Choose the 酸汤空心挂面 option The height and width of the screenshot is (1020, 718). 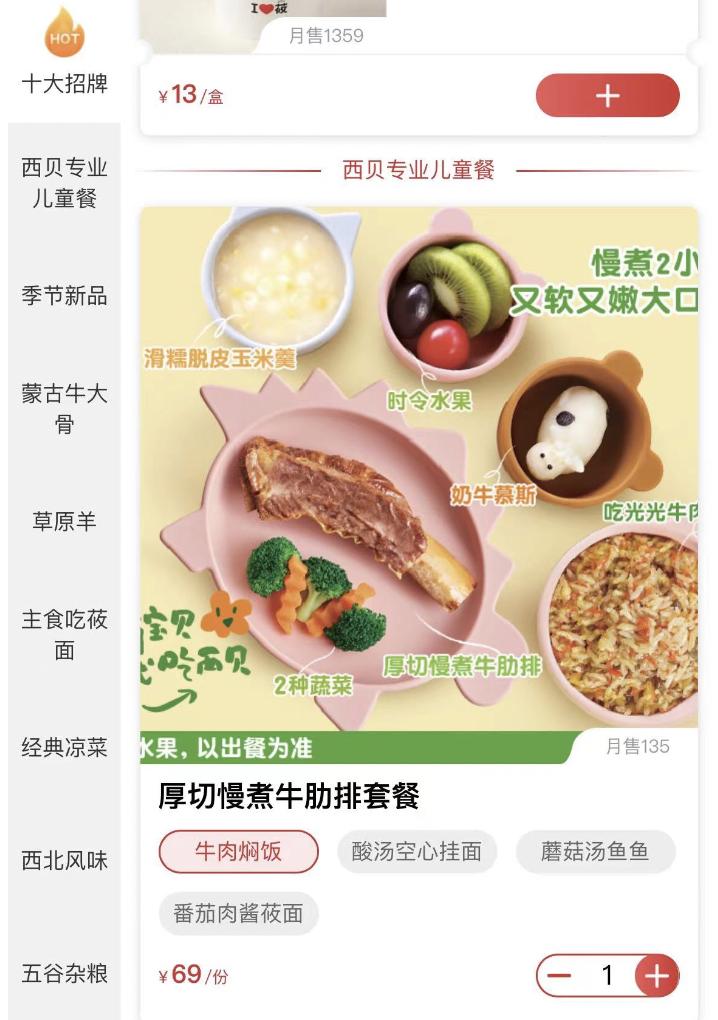417,852
